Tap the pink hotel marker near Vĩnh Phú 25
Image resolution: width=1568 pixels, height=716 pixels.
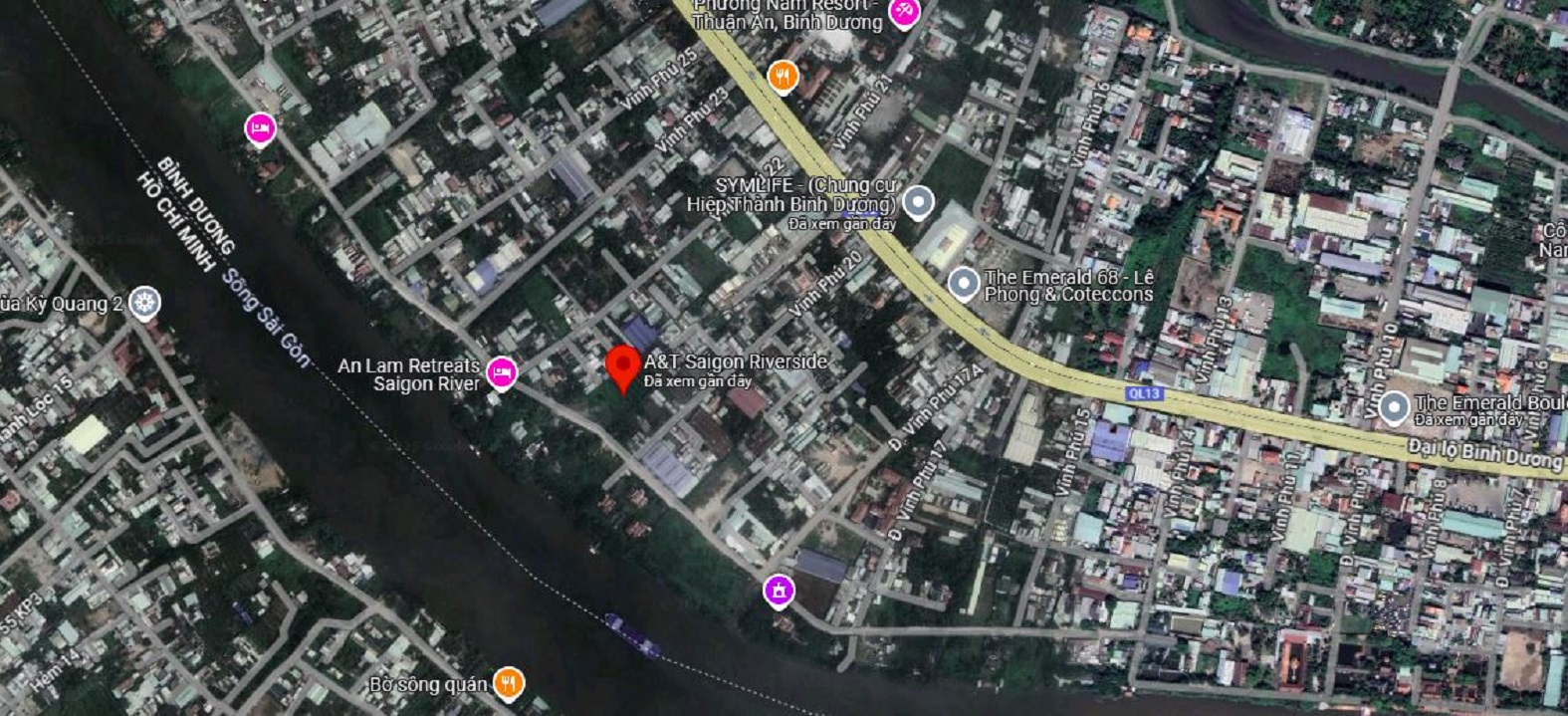(x=260, y=128)
